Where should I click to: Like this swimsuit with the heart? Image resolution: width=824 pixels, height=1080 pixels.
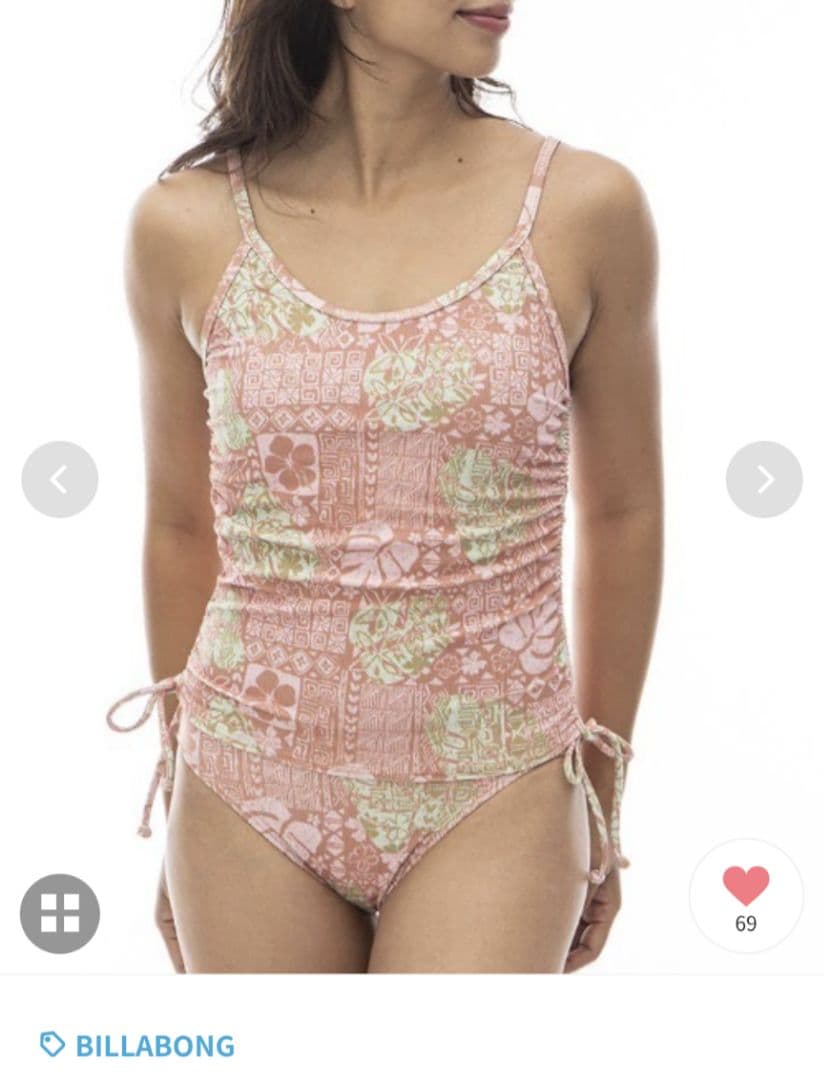click(x=746, y=887)
